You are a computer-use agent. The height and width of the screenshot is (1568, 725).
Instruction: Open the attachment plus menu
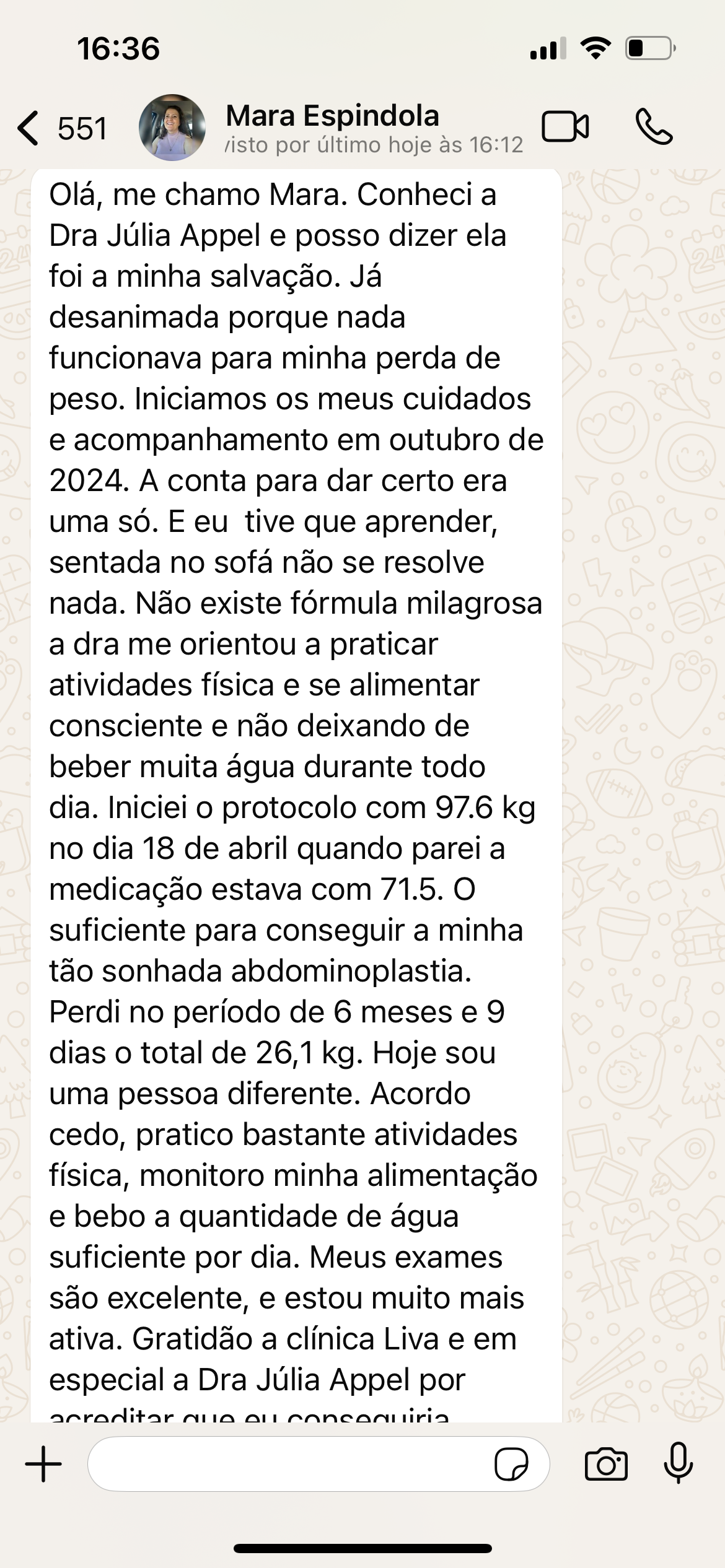pyautogui.click(x=43, y=1464)
